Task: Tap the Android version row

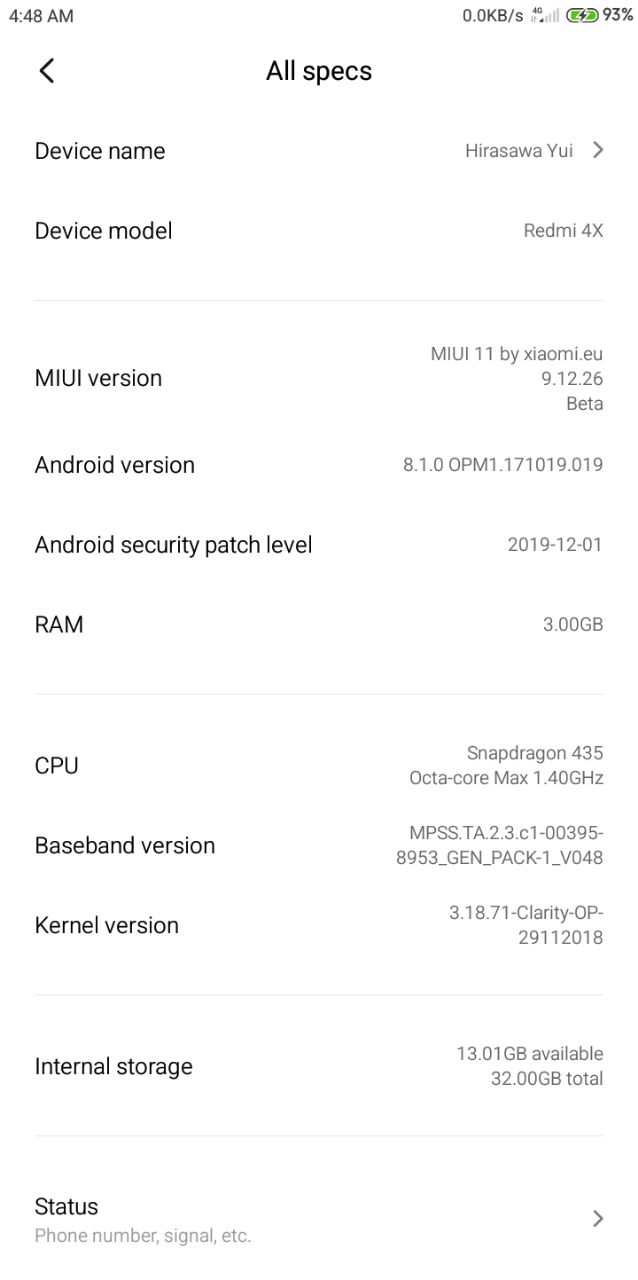Action: [x=319, y=465]
